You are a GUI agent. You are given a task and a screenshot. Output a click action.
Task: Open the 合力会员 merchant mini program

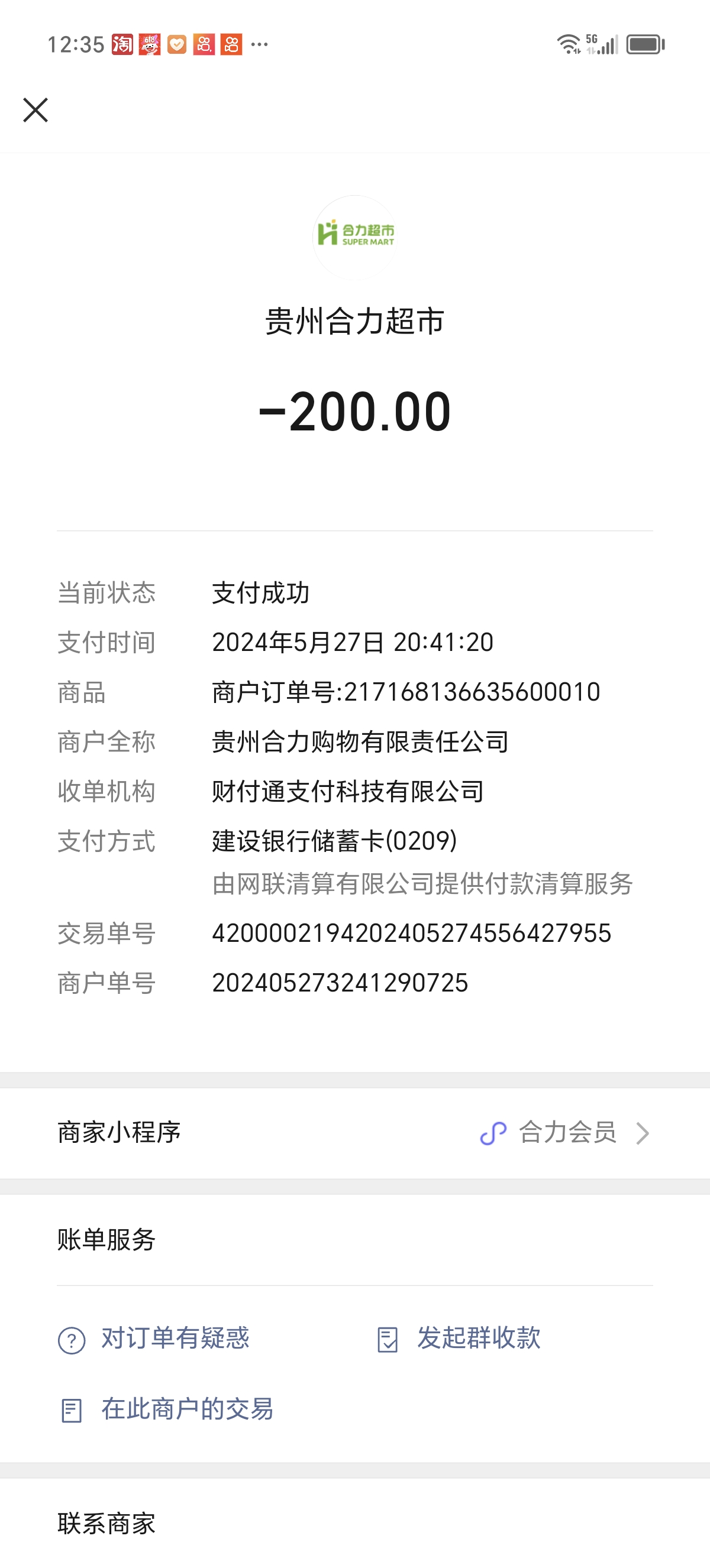pos(566,1133)
